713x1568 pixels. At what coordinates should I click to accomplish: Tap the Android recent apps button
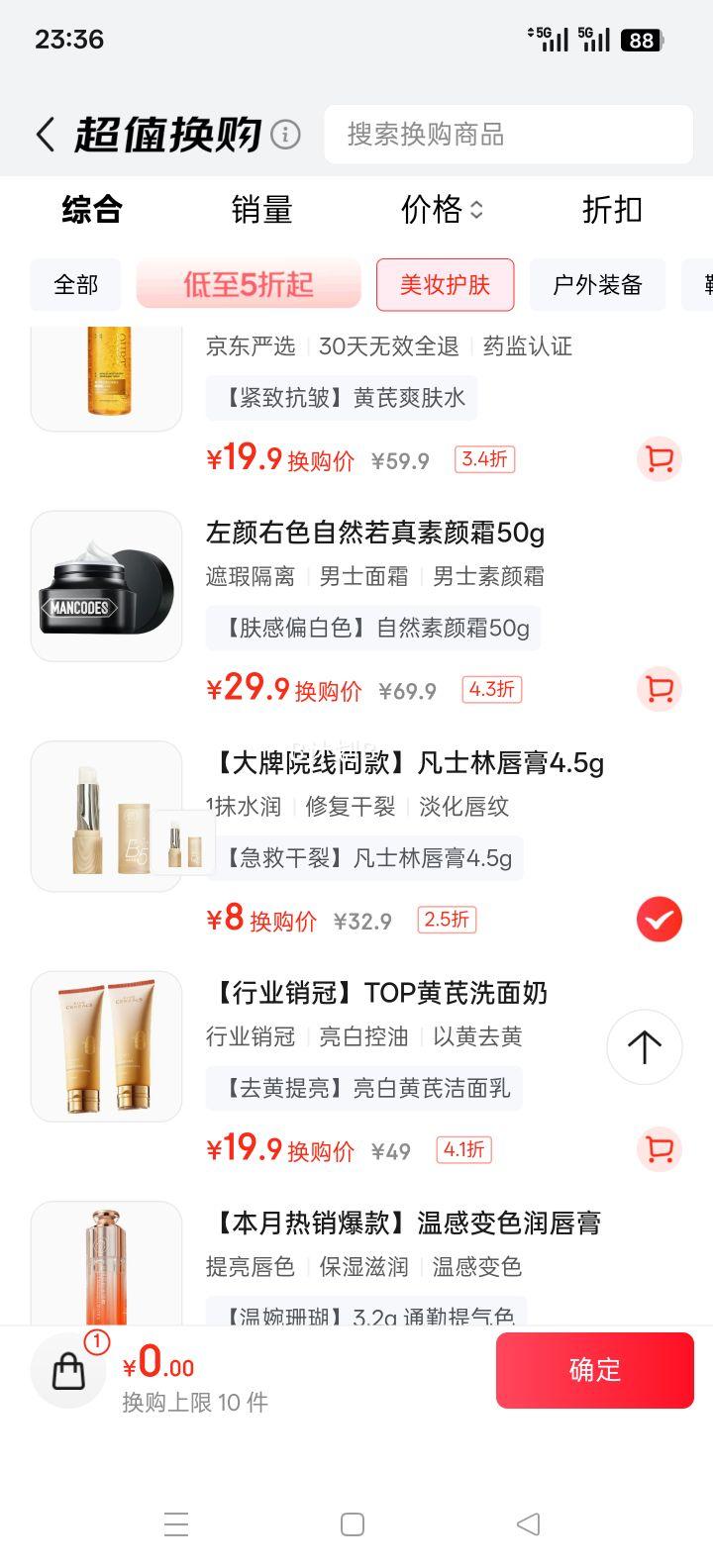(x=176, y=1524)
